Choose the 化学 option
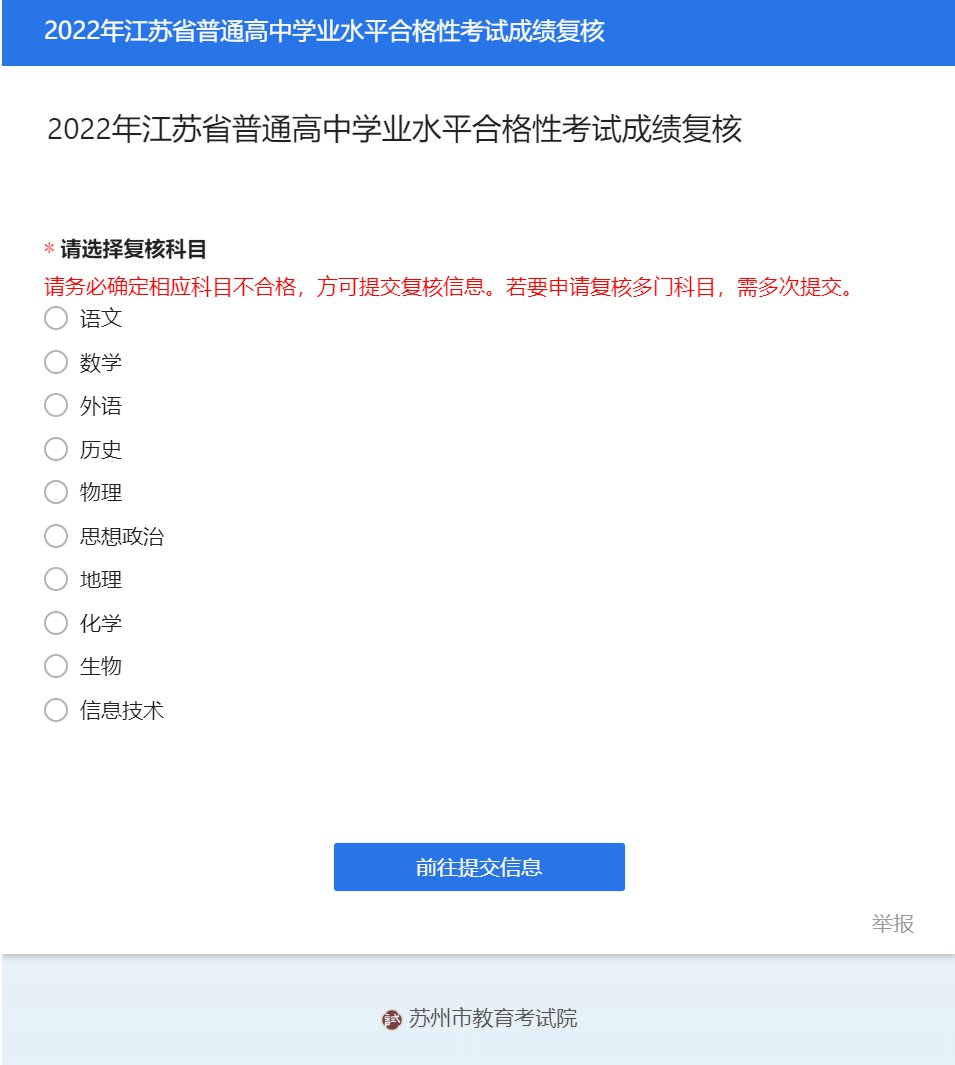The width and height of the screenshot is (955, 1065). [x=56, y=623]
